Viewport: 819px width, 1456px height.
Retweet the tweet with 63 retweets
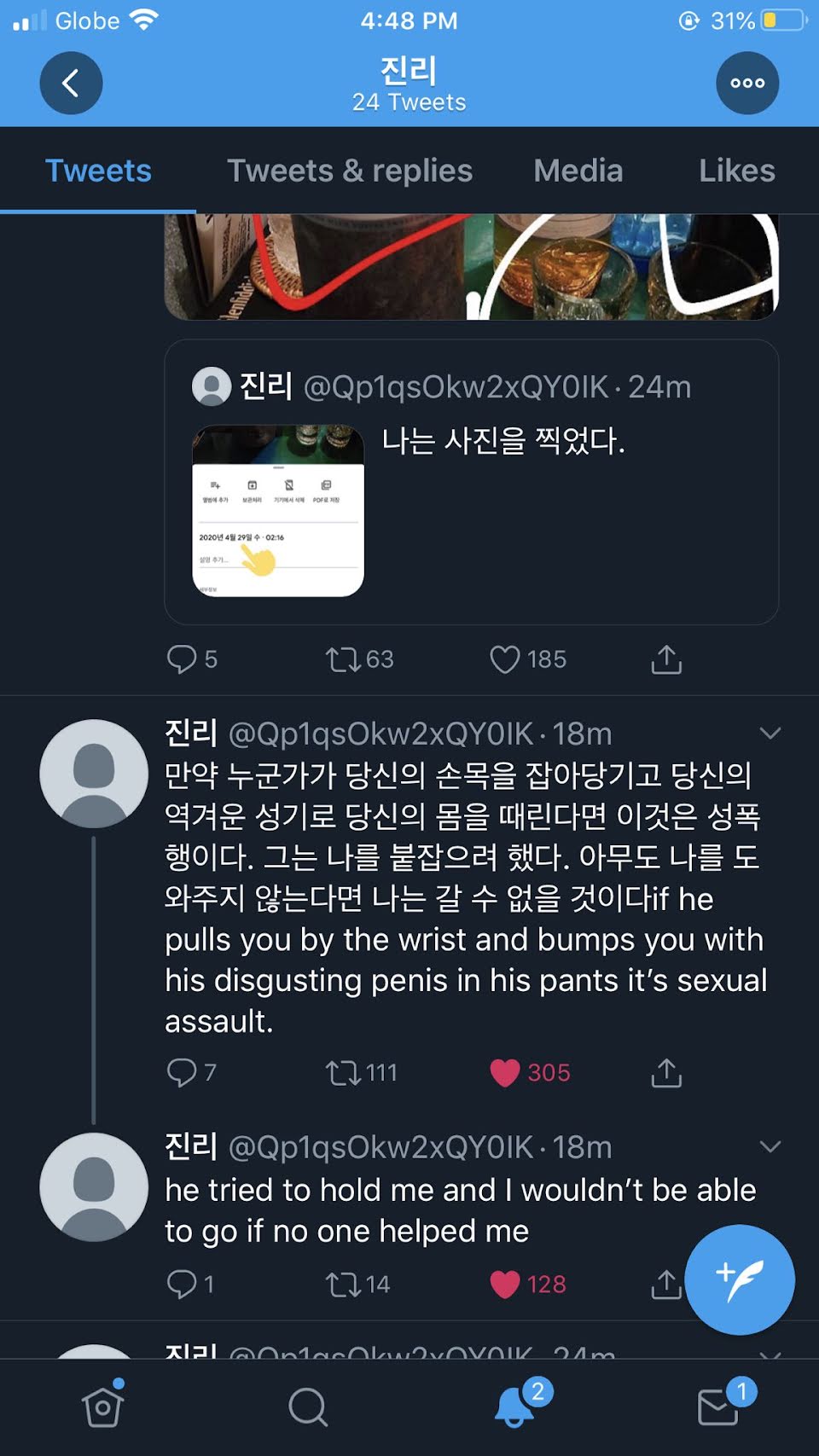tap(343, 659)
